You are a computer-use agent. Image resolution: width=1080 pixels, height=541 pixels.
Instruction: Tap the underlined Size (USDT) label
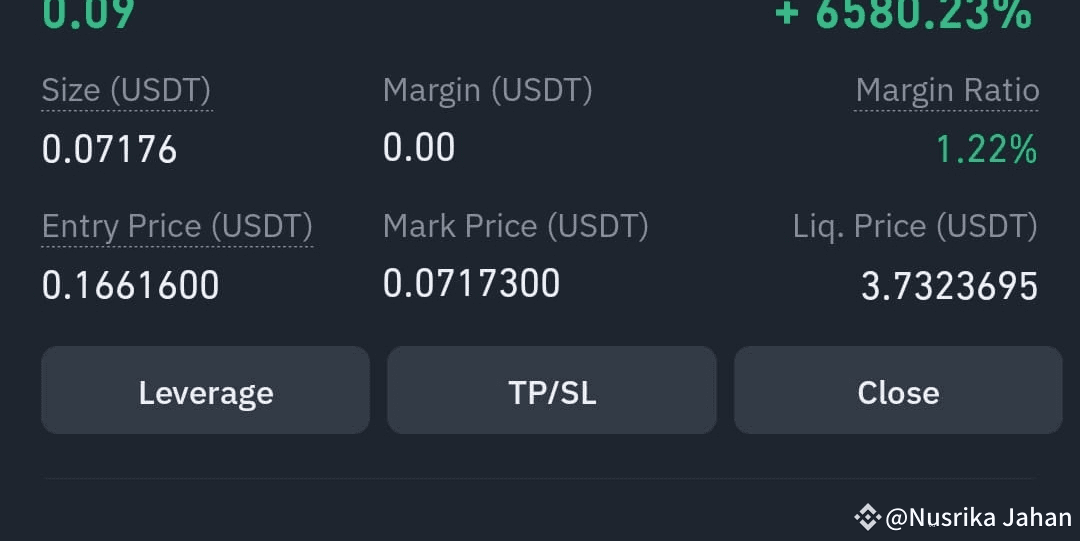pos(126,91)
